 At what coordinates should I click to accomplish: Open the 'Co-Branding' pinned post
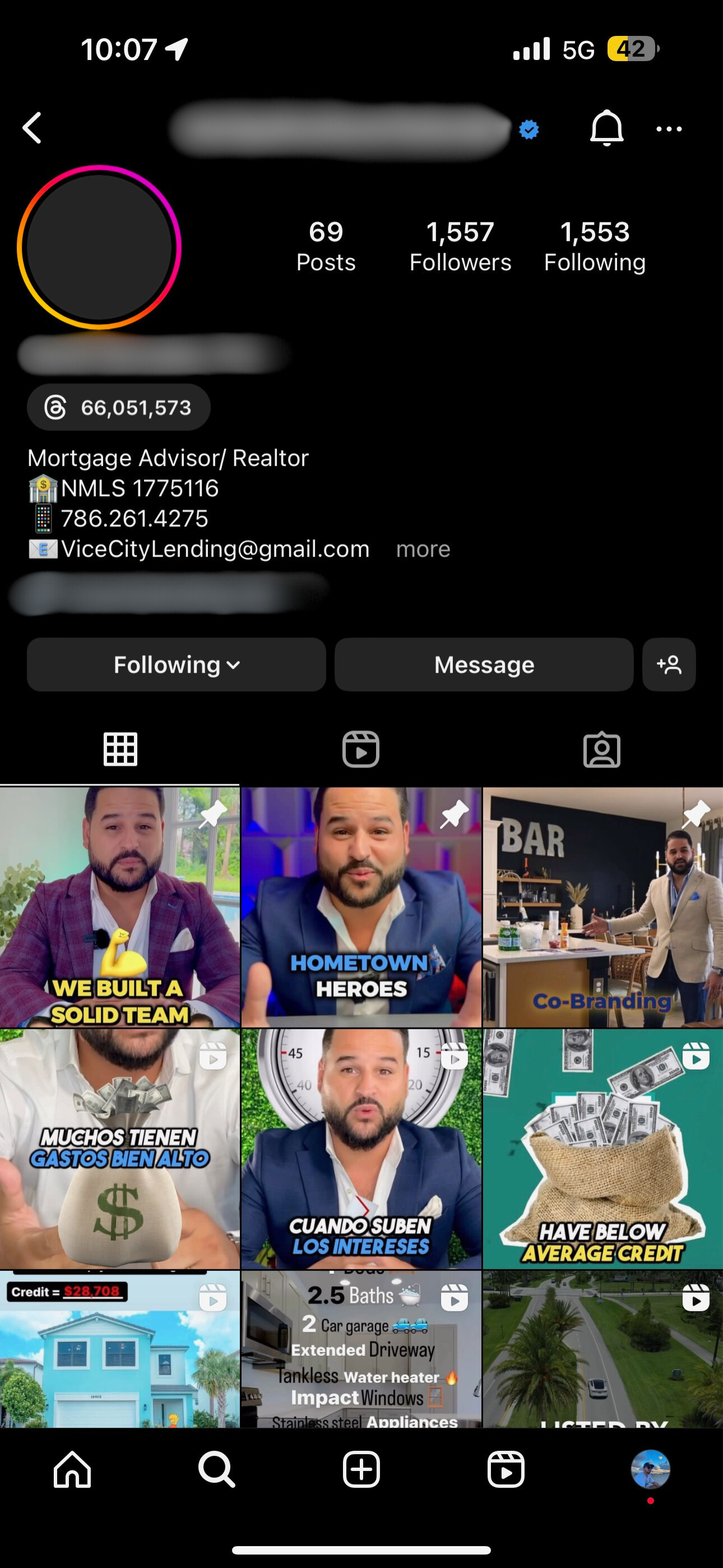602,907
